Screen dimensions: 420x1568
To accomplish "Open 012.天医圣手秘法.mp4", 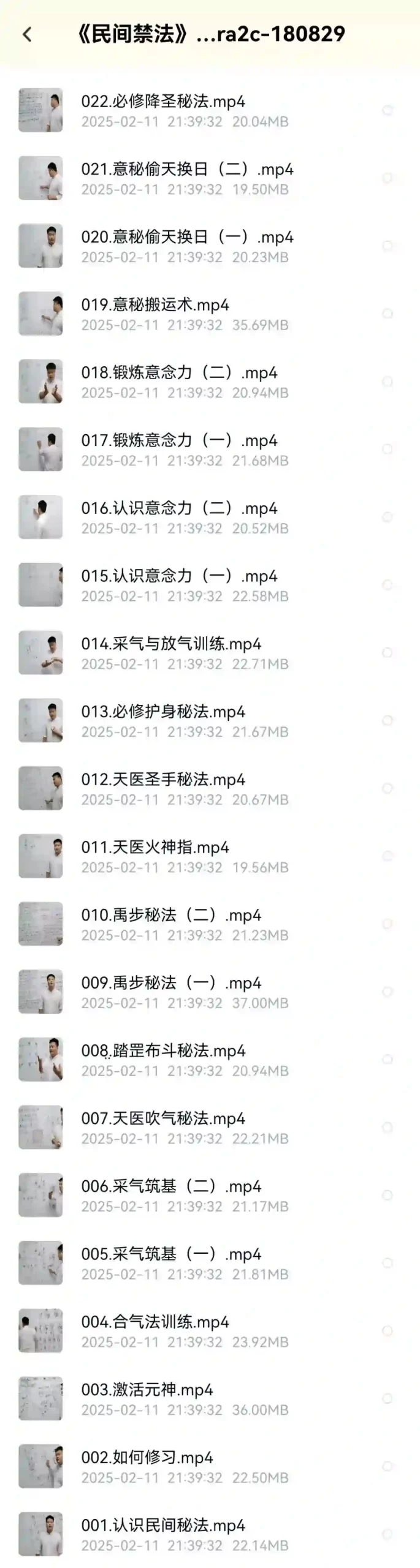I will pyautogui.click(x=210, y=788).
